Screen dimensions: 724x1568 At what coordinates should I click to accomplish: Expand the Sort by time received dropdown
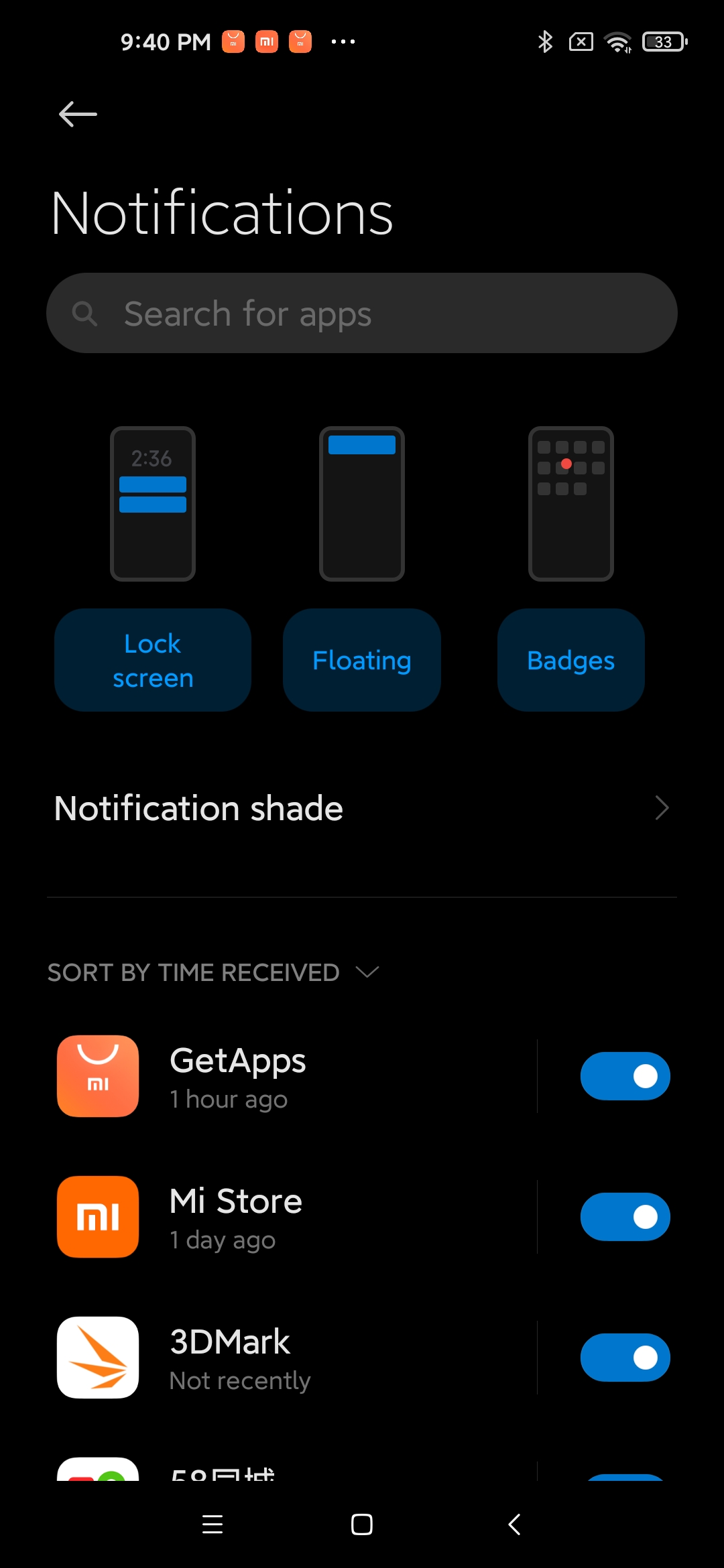[x=213, y=972]
